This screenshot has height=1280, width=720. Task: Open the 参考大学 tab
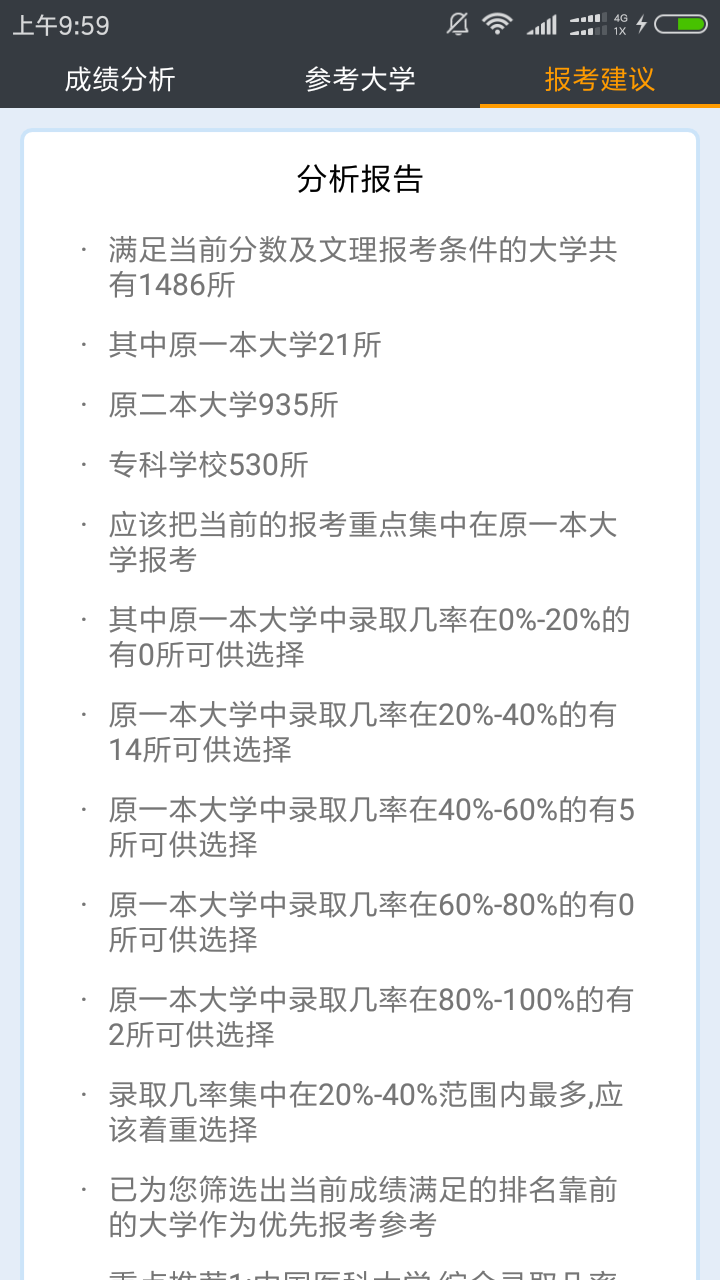pos(360,79)
